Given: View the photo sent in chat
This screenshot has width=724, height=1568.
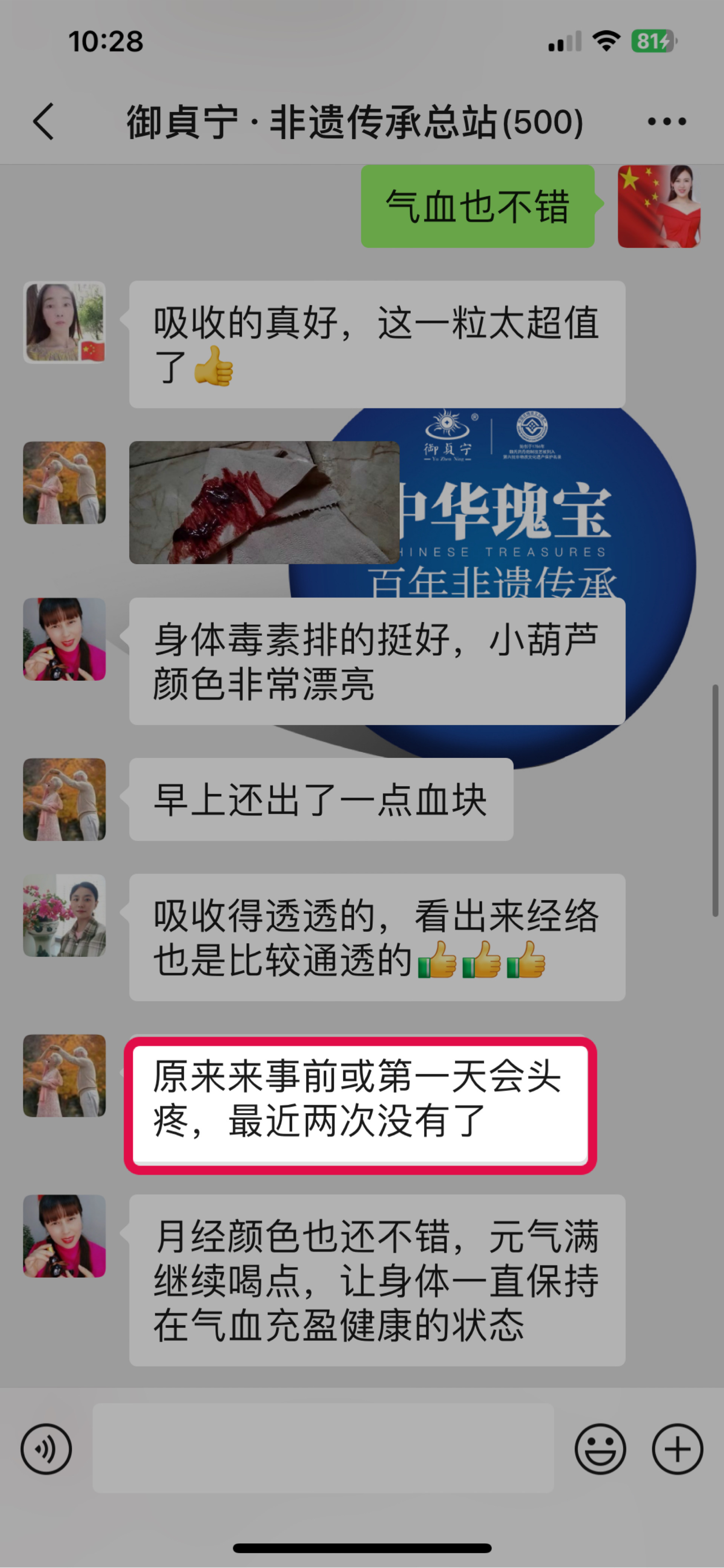Looking at the screenshot, I should (264, 502).
